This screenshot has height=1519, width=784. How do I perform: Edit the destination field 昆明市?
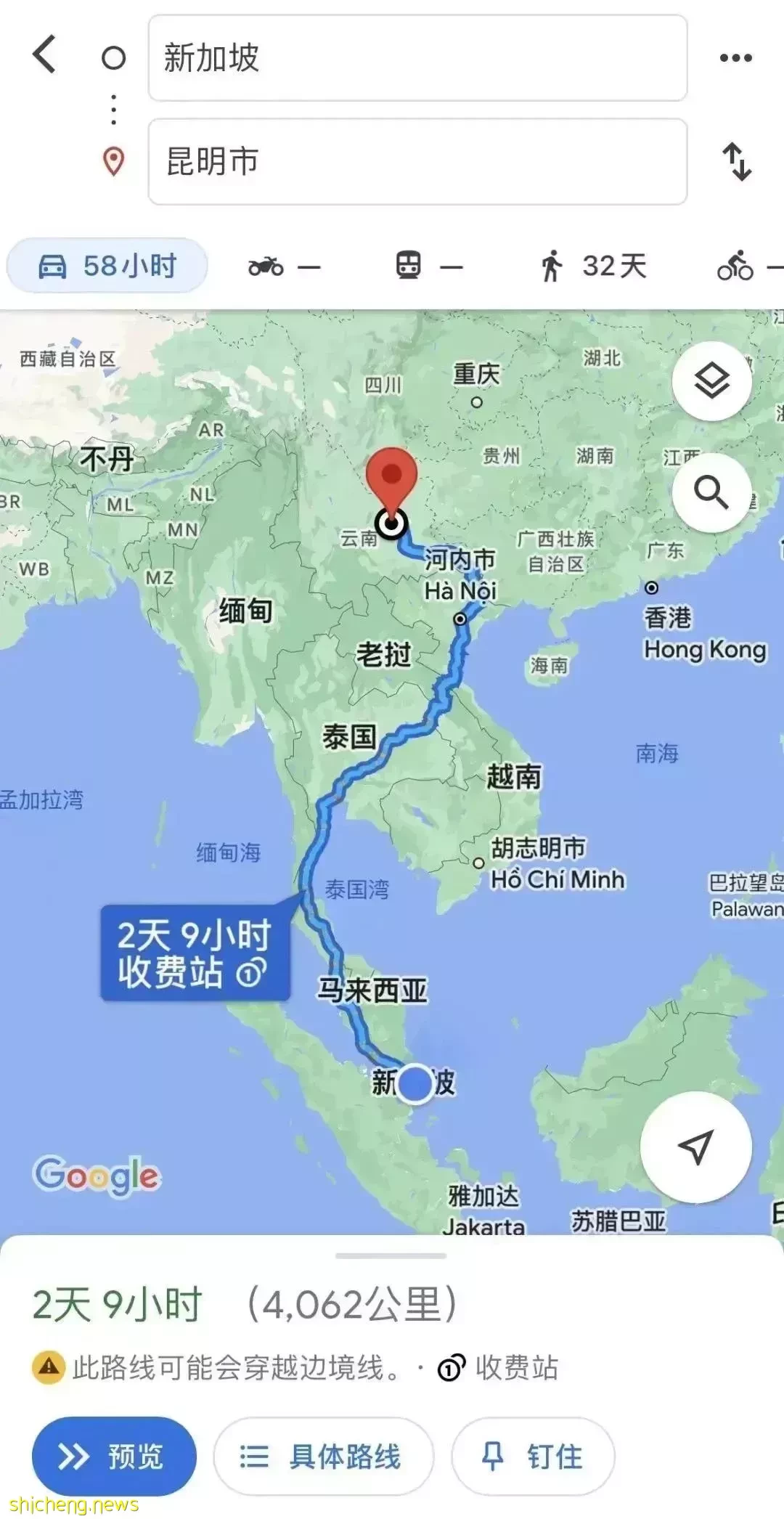coord(417,162)
